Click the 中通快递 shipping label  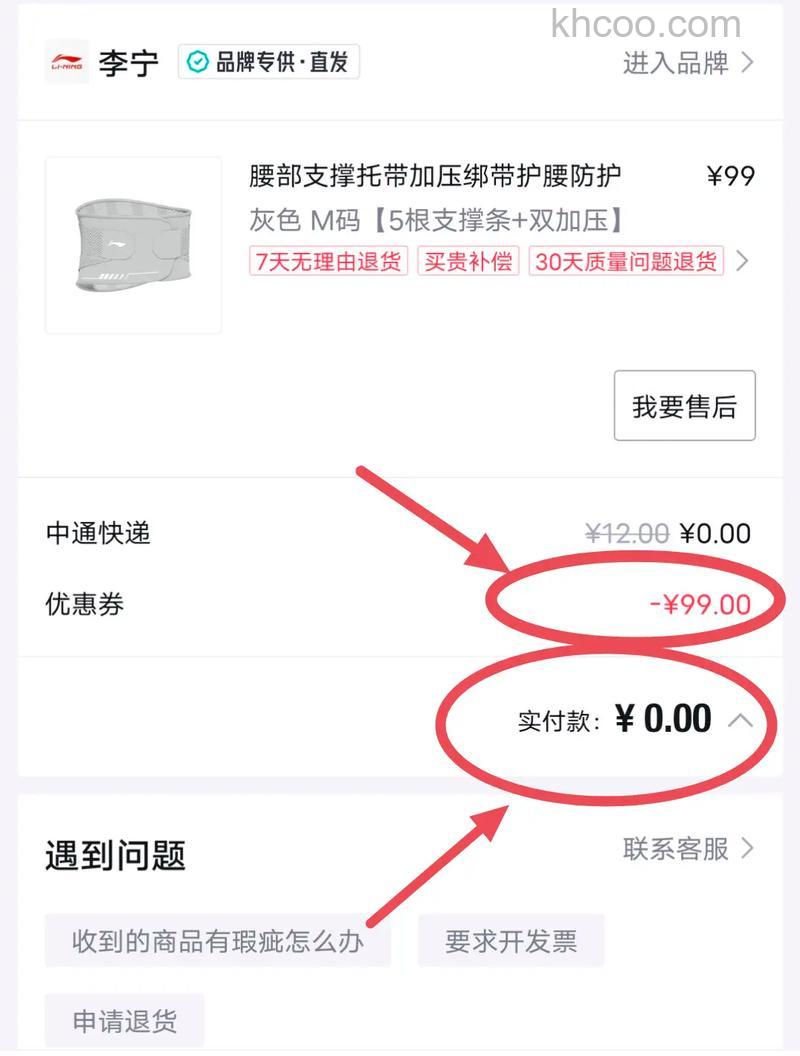(98, 533)
